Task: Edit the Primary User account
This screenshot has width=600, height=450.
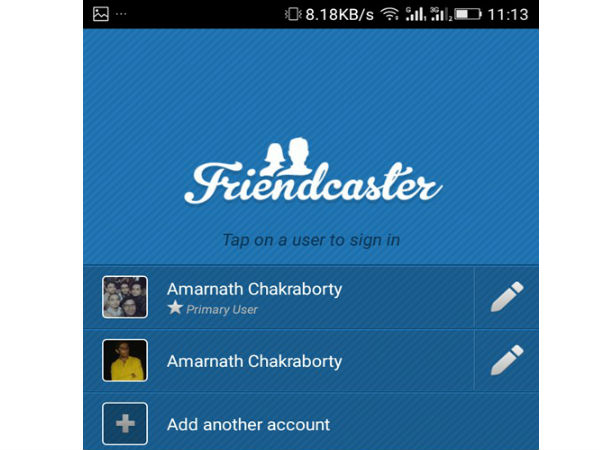Action: click(506, 297)
